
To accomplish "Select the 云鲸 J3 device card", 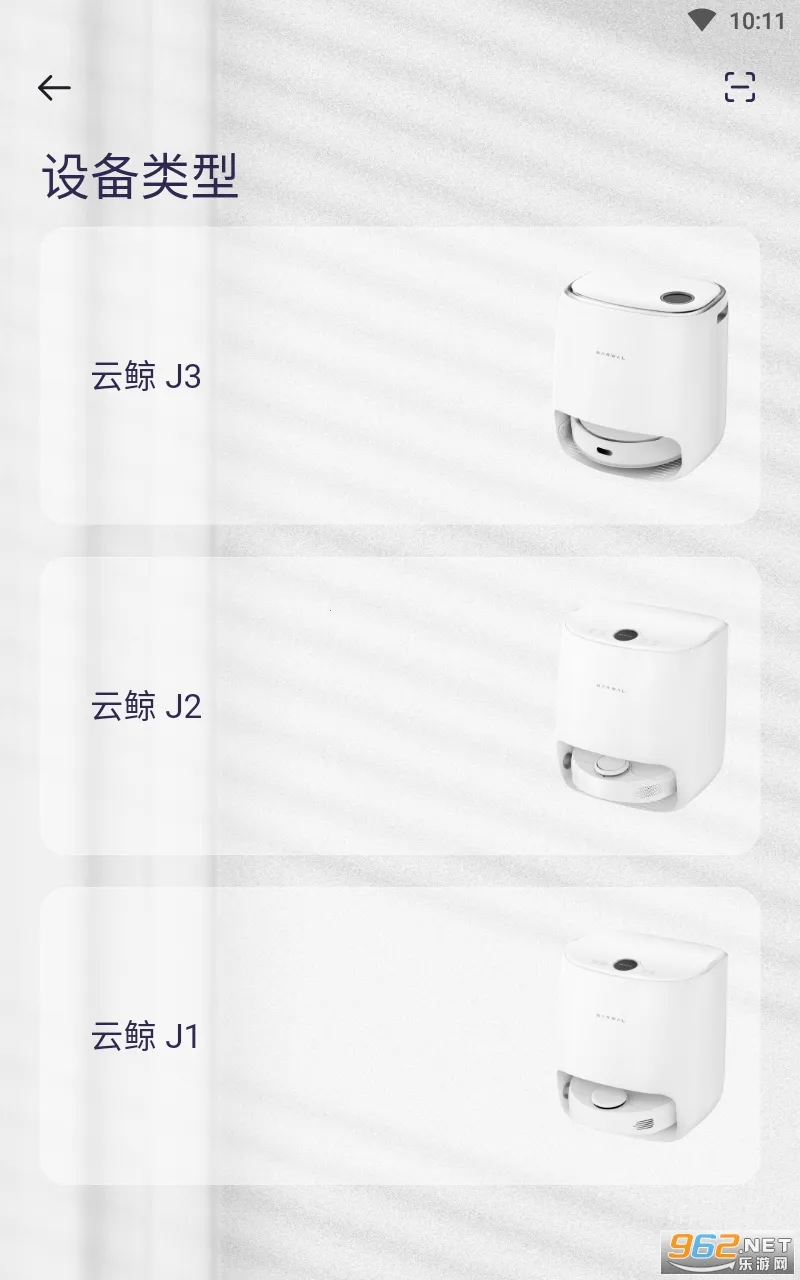I will pos(400,375).
